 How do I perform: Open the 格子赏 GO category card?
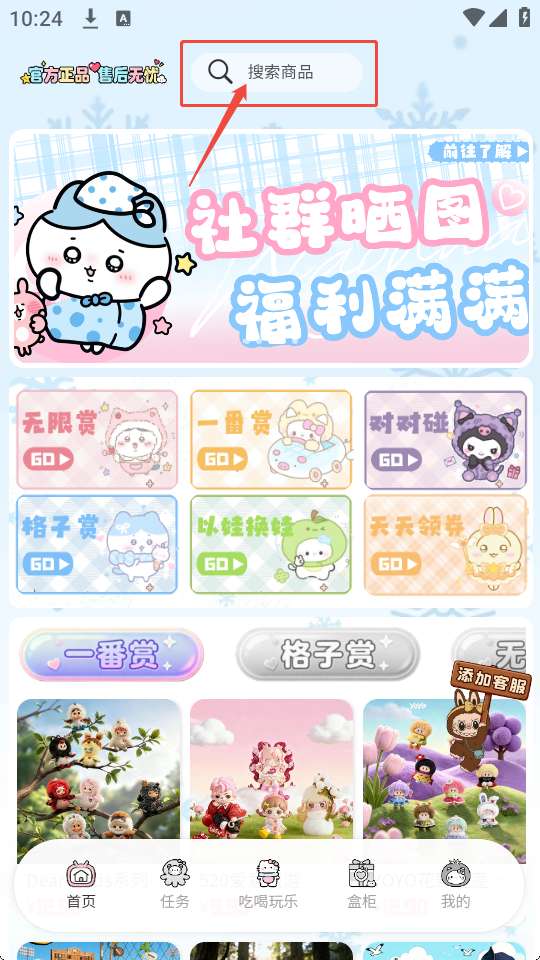click(x=97, y=545)
